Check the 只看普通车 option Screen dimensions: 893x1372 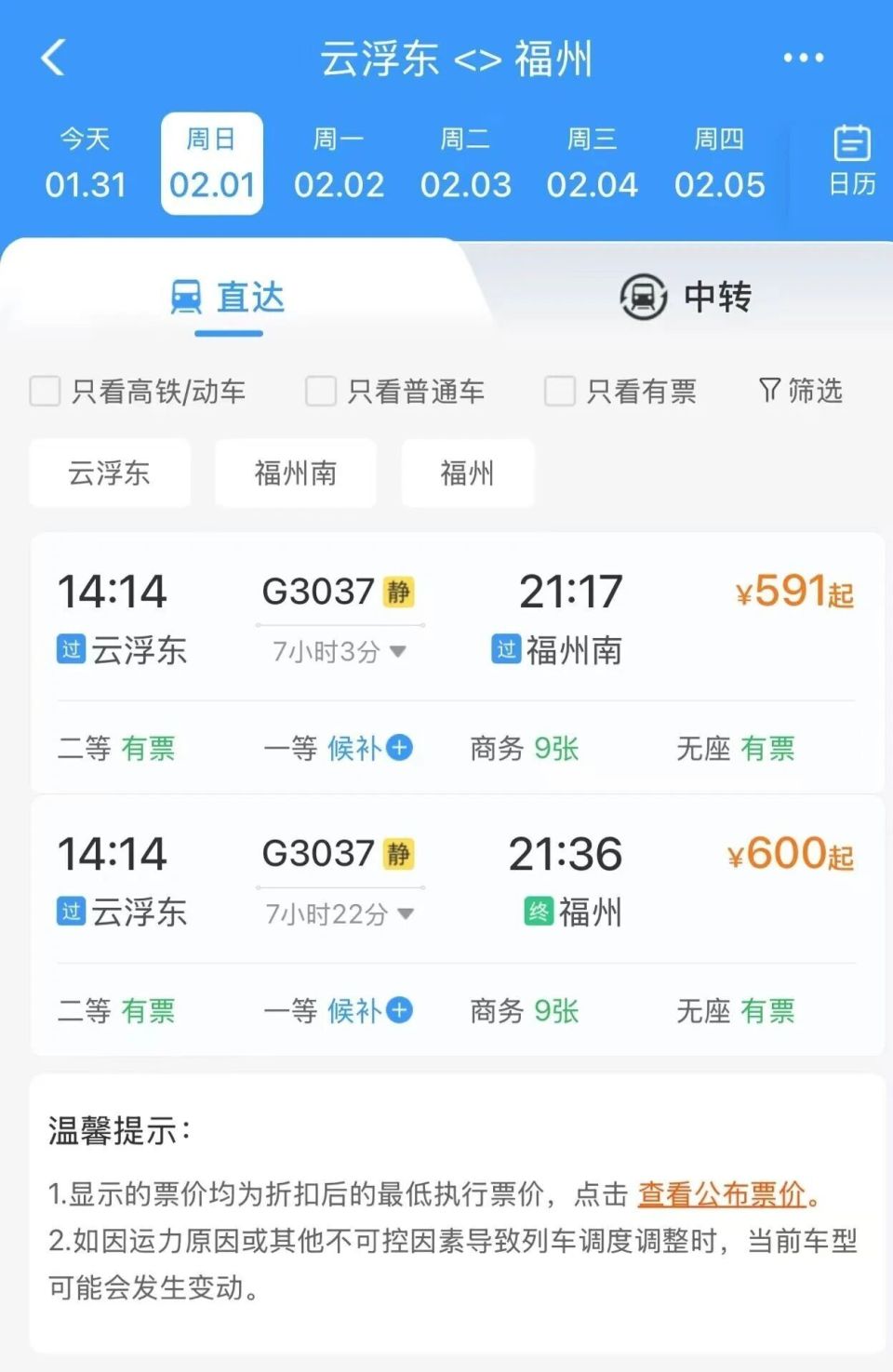[320, 392]
